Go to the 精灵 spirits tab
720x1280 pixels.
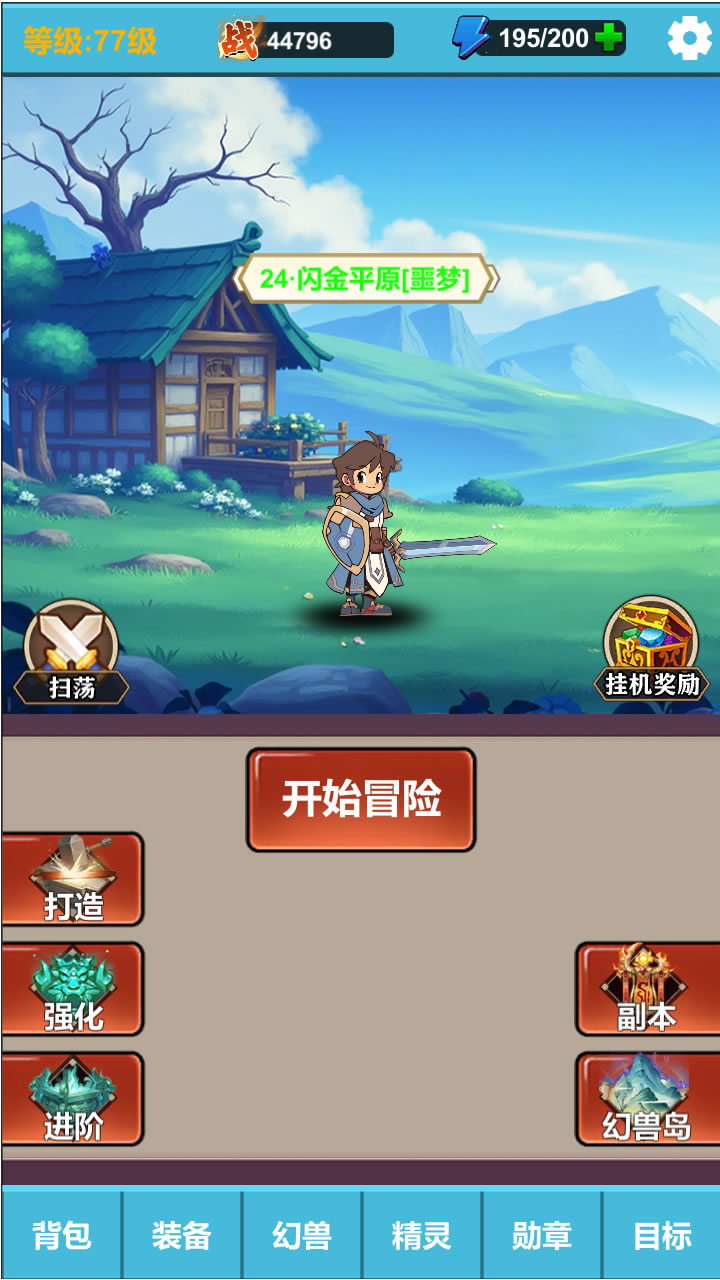(x=421, y=1235)
